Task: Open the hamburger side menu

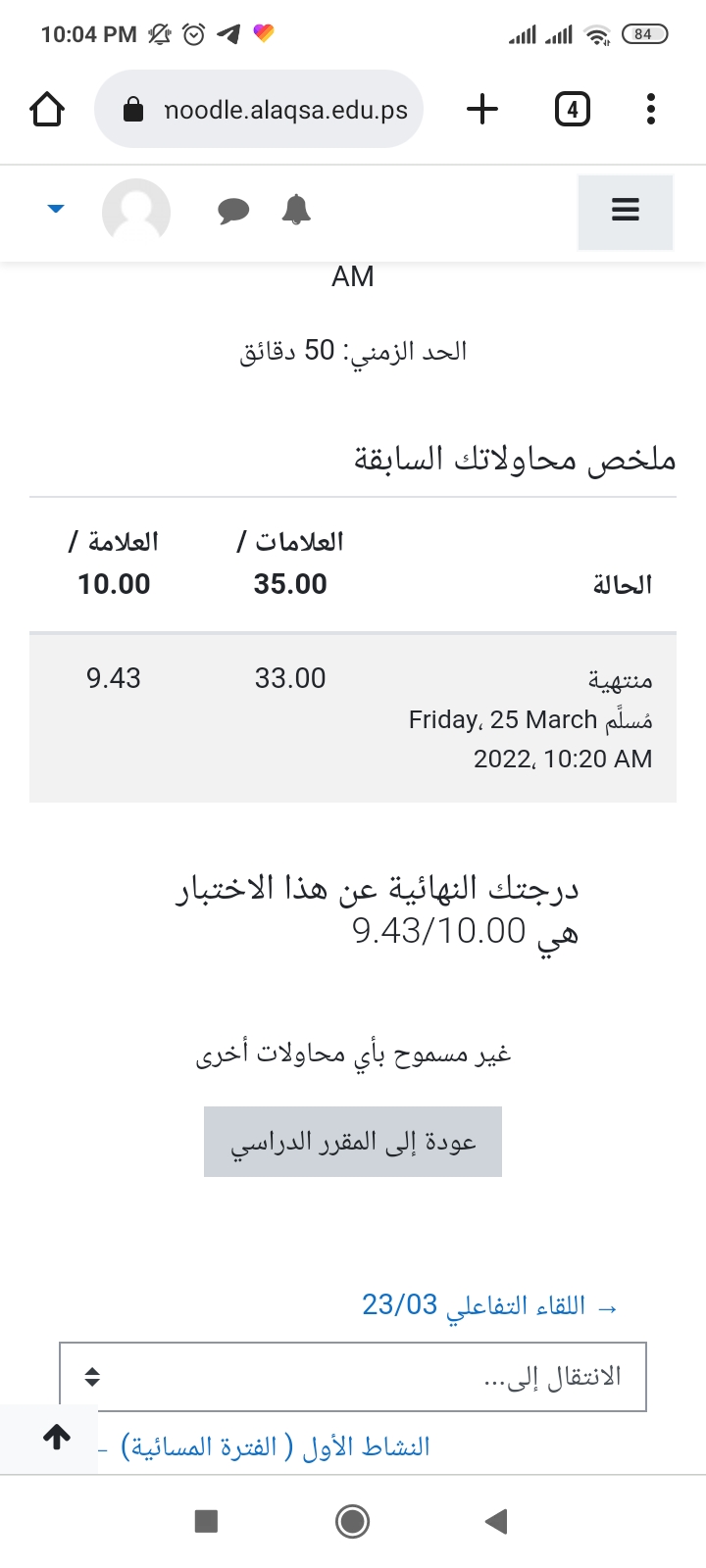Action: 626,211
